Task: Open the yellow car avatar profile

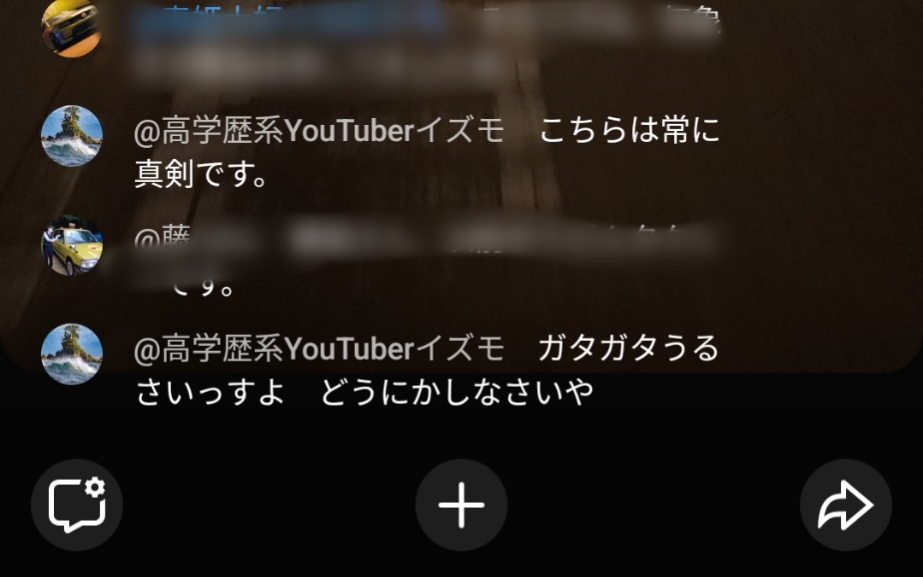Action: point(72,245)
